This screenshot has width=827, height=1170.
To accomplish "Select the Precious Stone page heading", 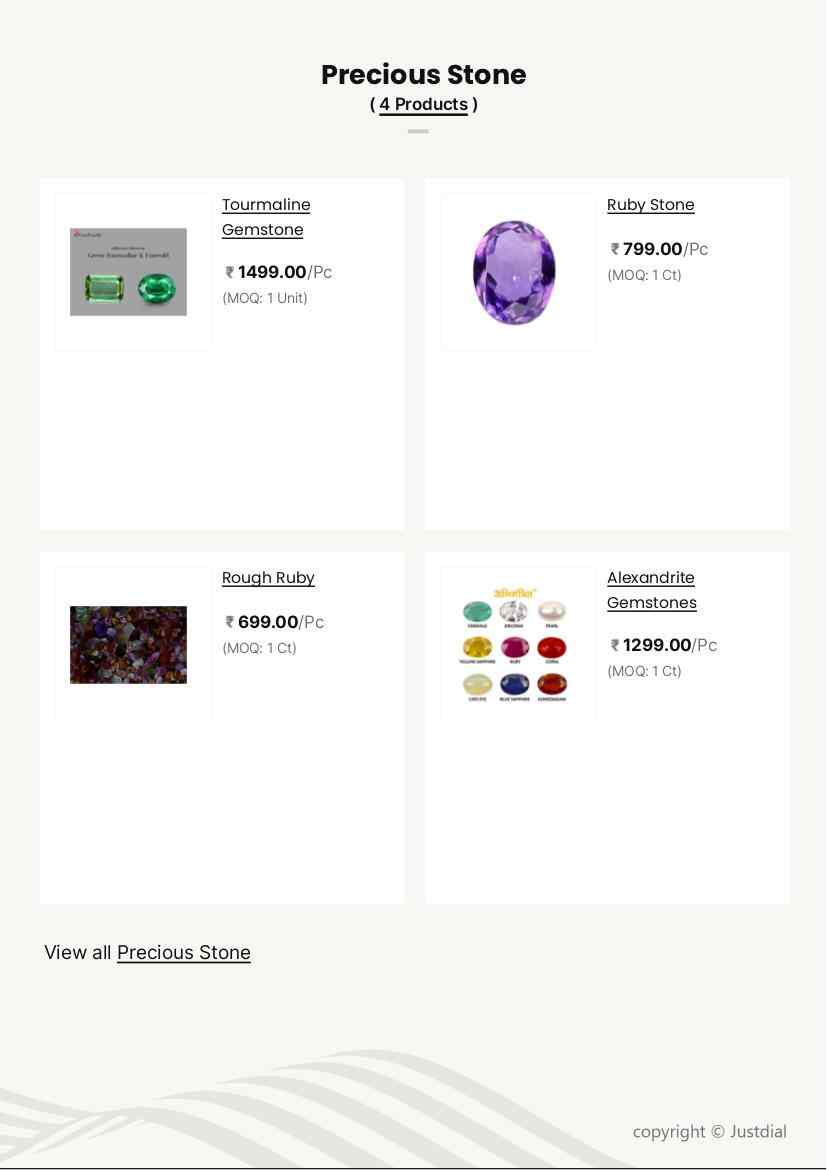I will click(423, 74).
